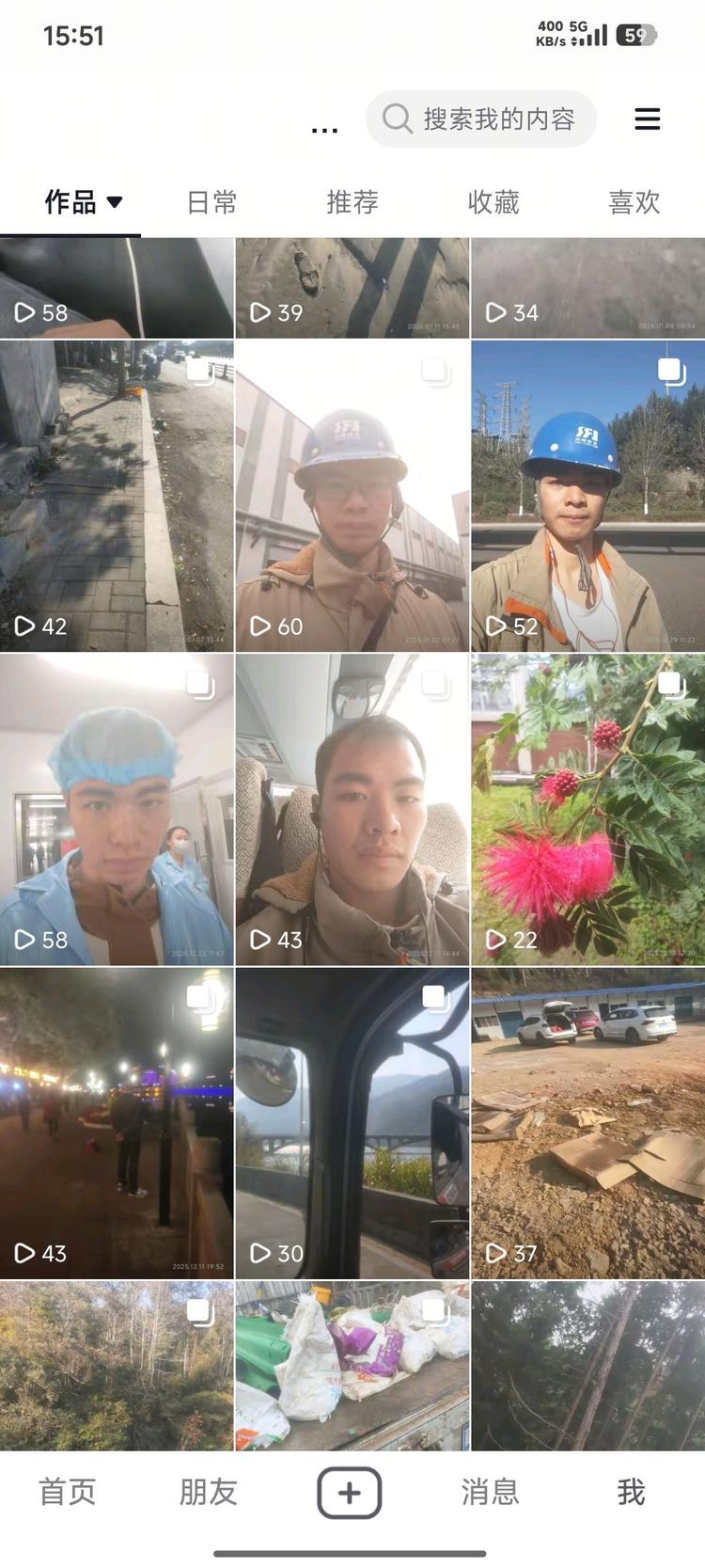Open the night street video with 43 plays
The height and width of the screenshot is (1568, 705).
pyautogui.click(x=117, y=1123)
